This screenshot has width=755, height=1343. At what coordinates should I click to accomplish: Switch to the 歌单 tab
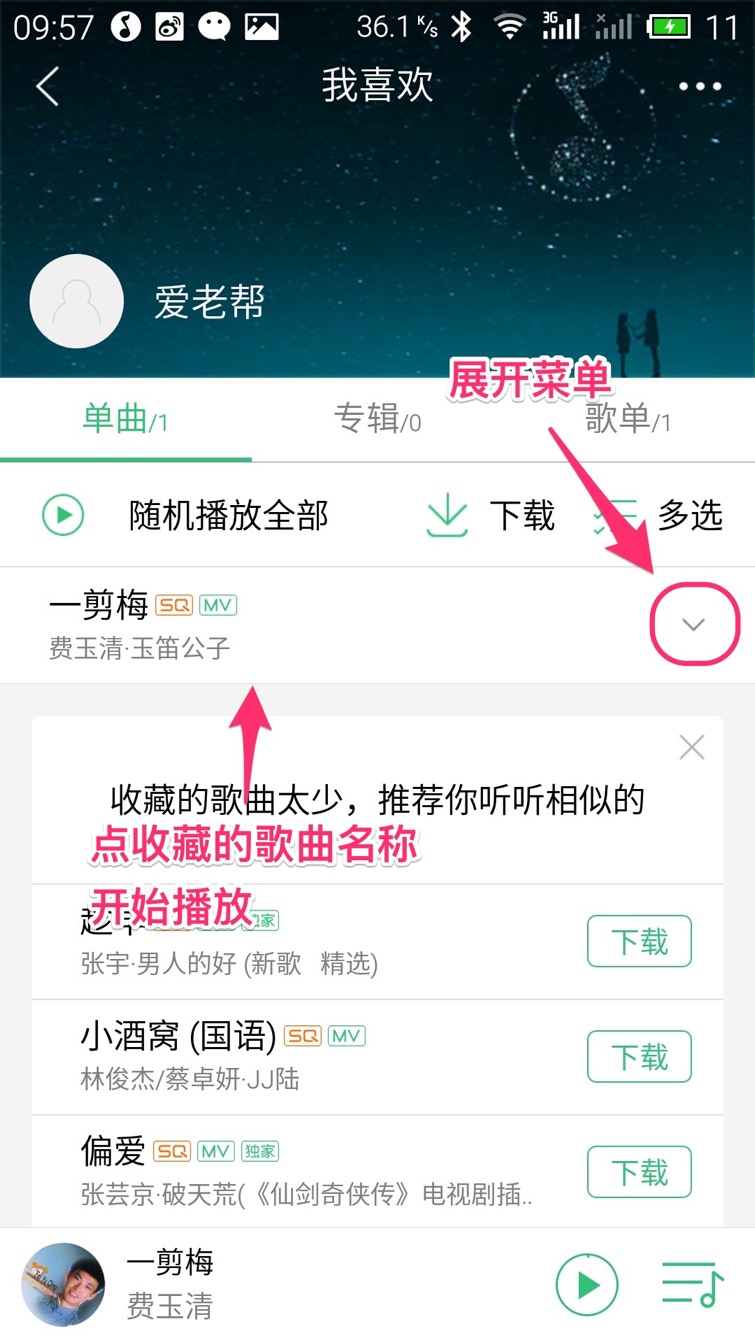pos(628,420)
